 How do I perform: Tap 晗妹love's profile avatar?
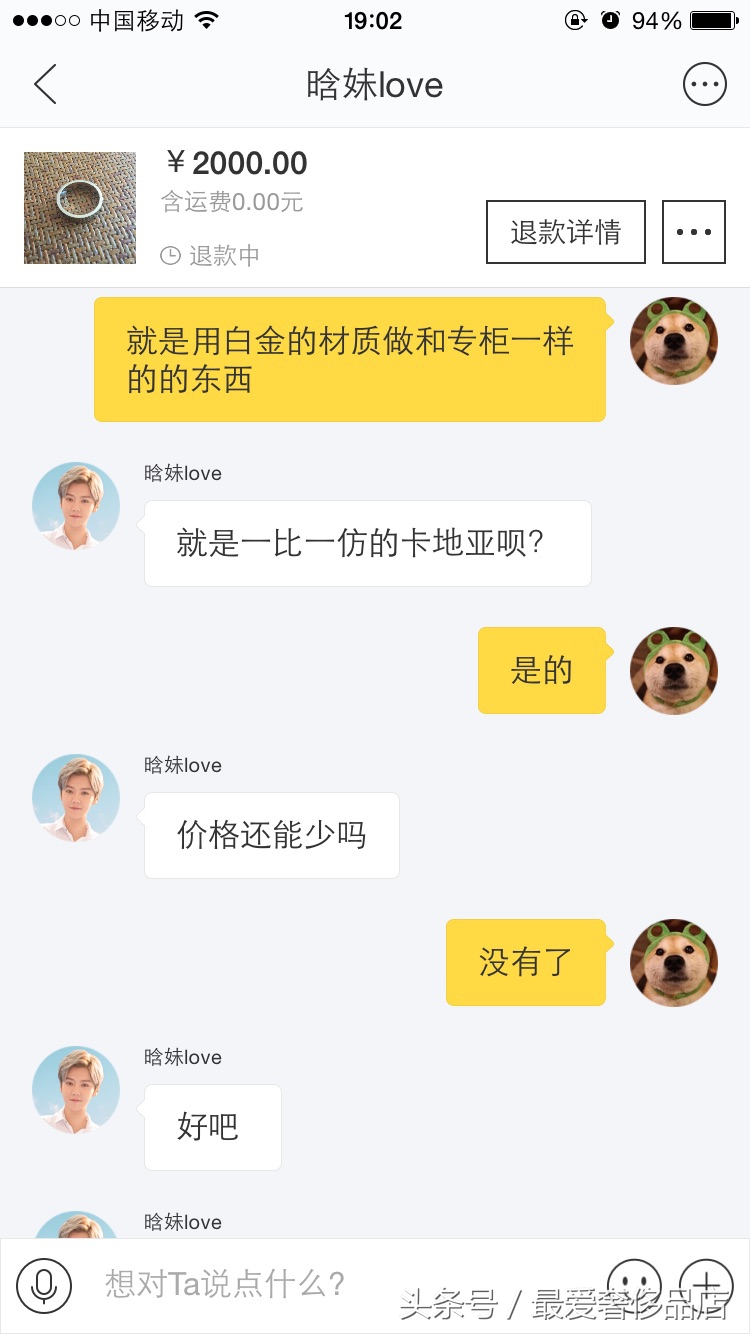(76, 505)
